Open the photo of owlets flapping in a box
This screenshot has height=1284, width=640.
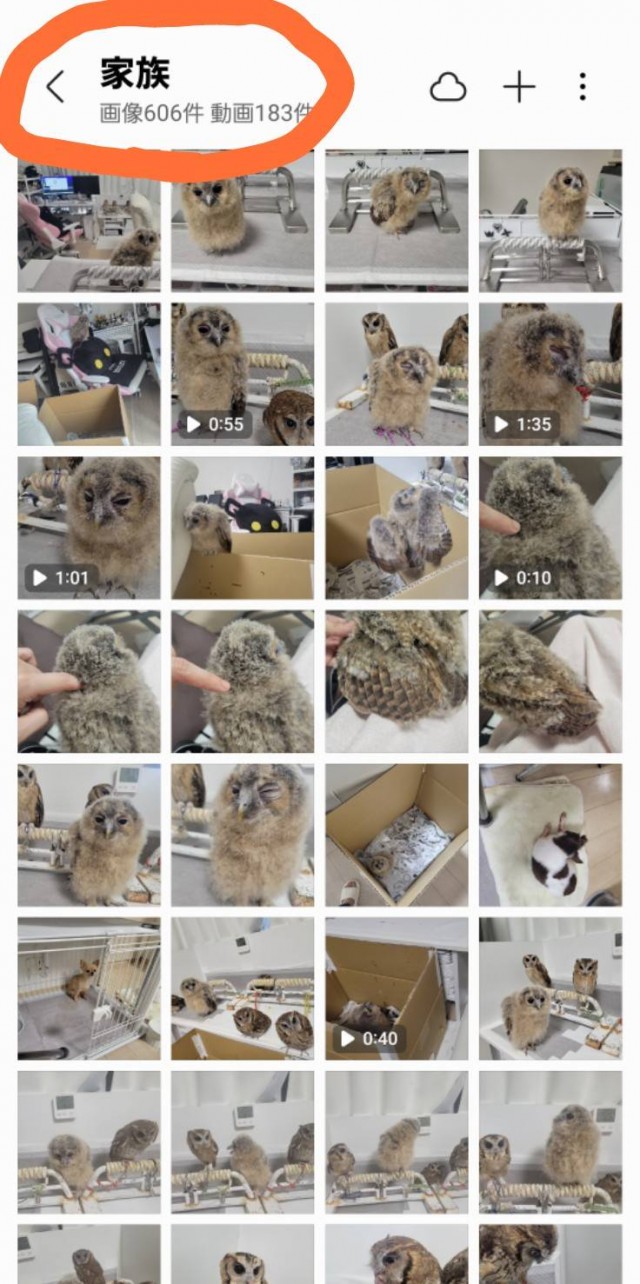pos(396,528)
